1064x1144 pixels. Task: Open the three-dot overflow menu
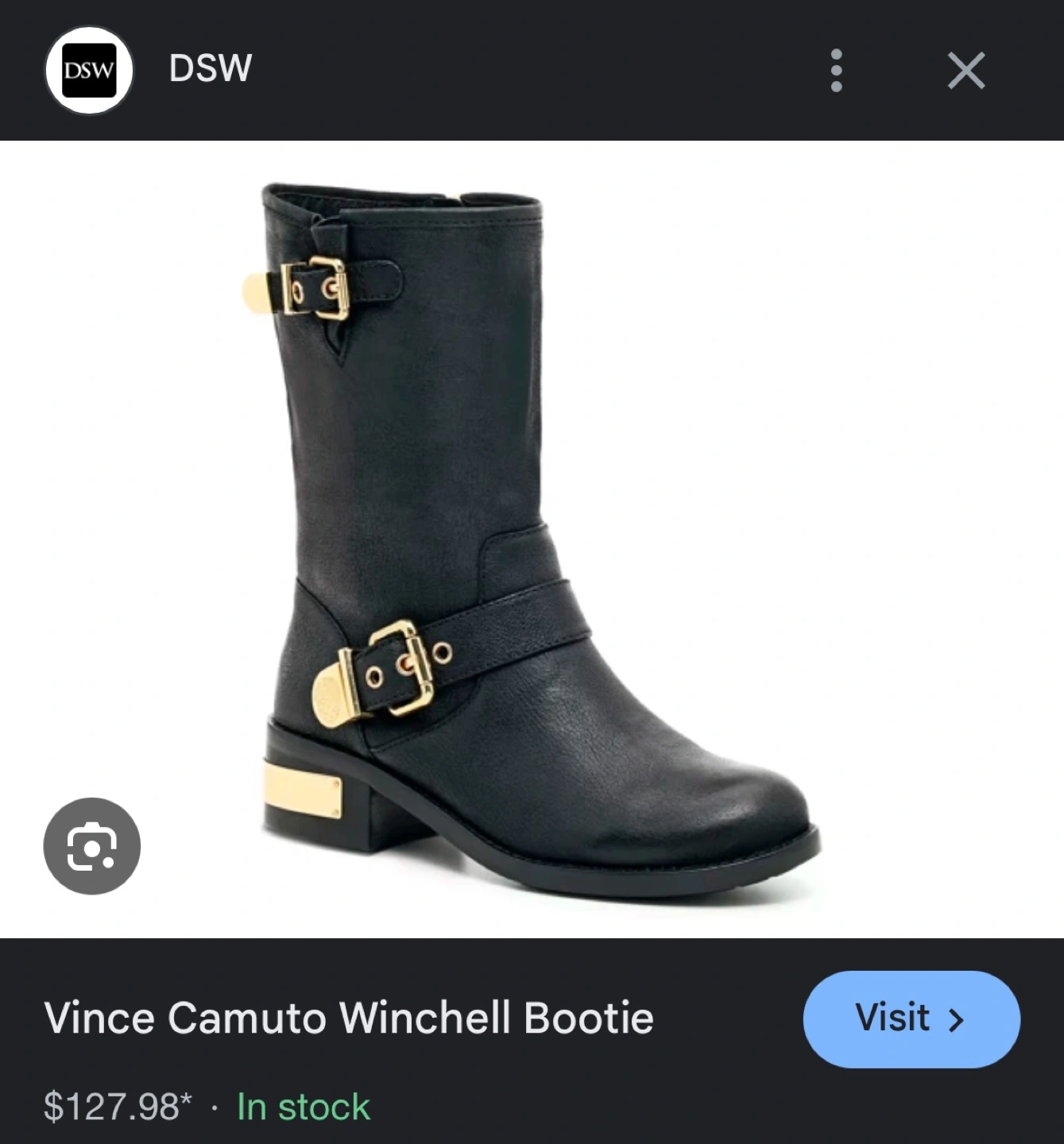836,71
